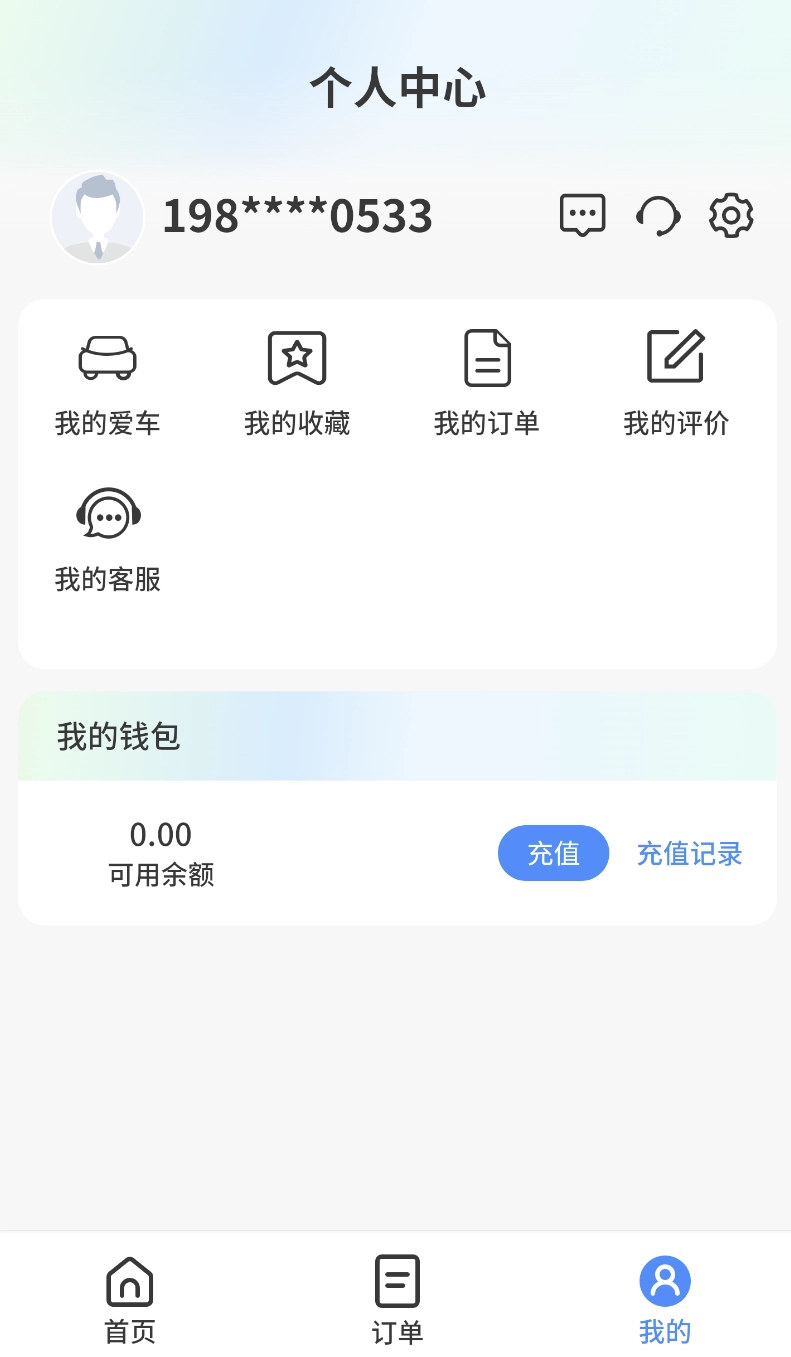Image resolution: width=791 pixels, height=1357 pixels.
Task: Click the blue profile icon for 我的
Action: point(664,1279)
